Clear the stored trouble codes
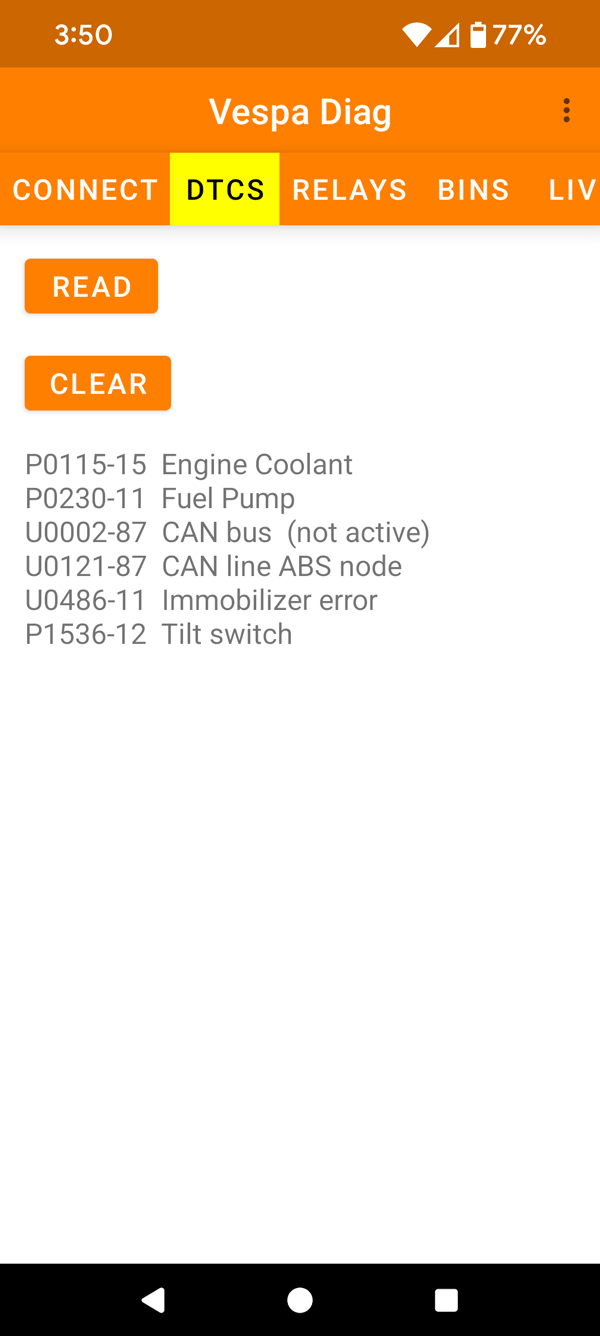This screenshot has width=600, height=1336. [98, 383]
